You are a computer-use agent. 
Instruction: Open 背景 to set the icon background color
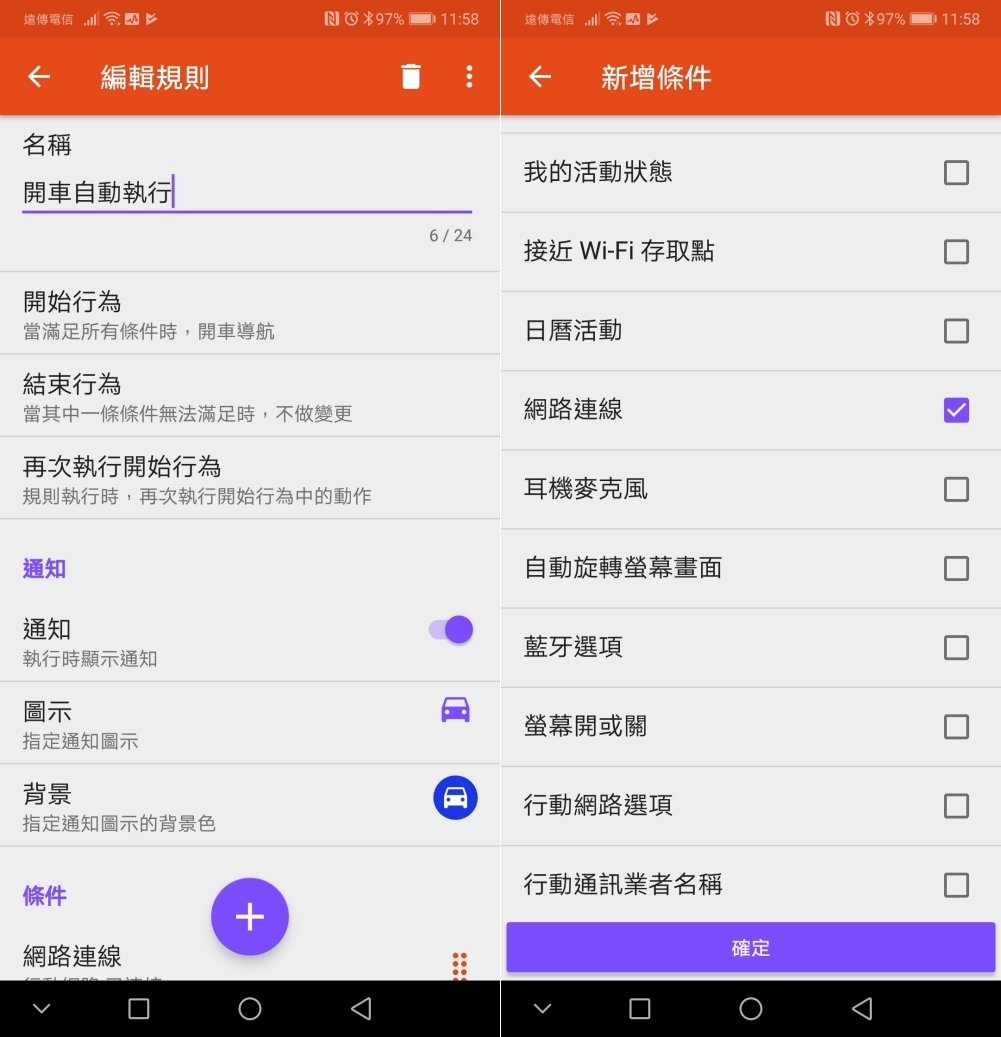pyautogui.click(x=249, y=806)
